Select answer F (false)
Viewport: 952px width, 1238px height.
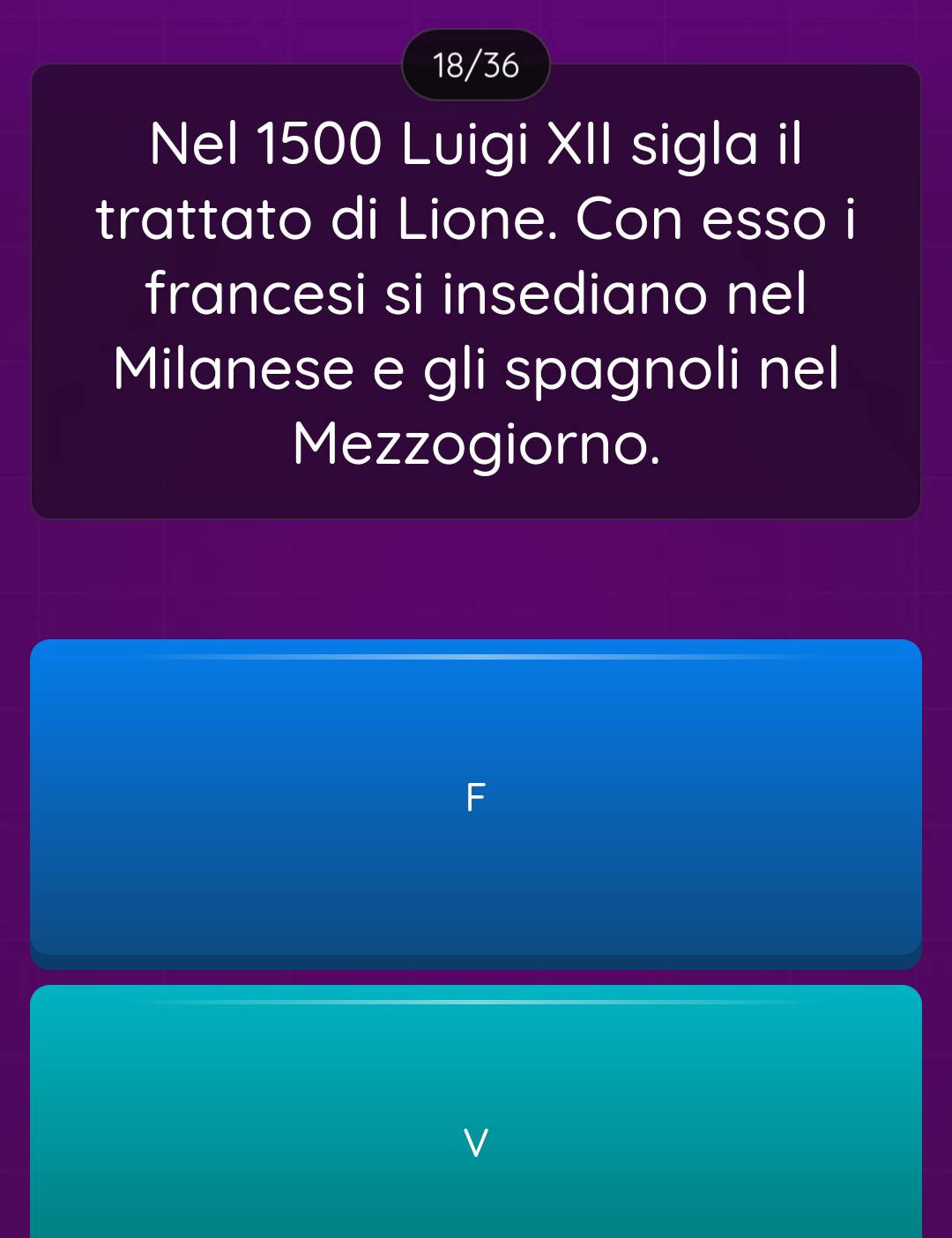[476, 798]
